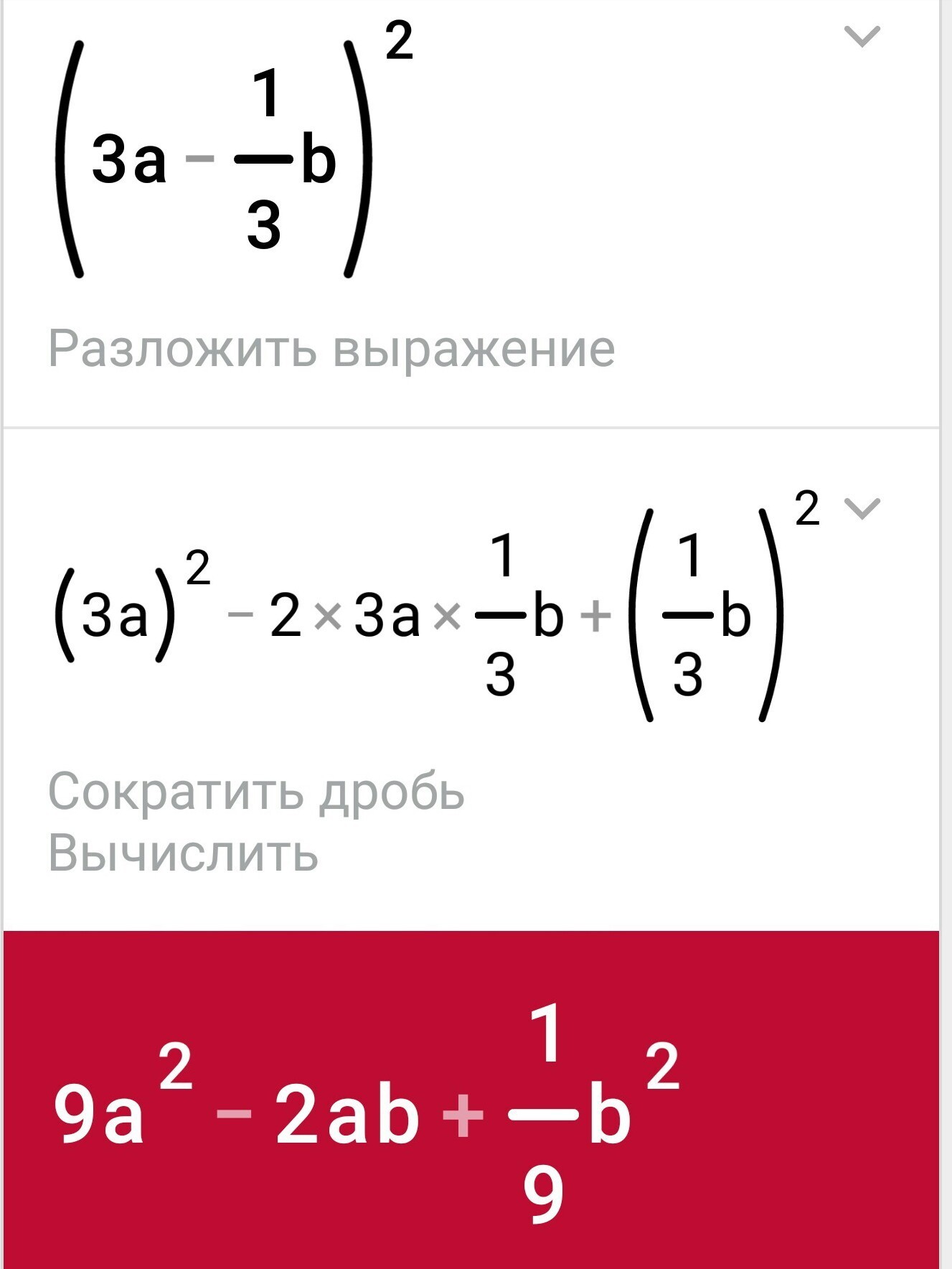Expand the 'Разложить выражение' step chevron
This screenshot has height=1269, width=952.
[862, 36]
